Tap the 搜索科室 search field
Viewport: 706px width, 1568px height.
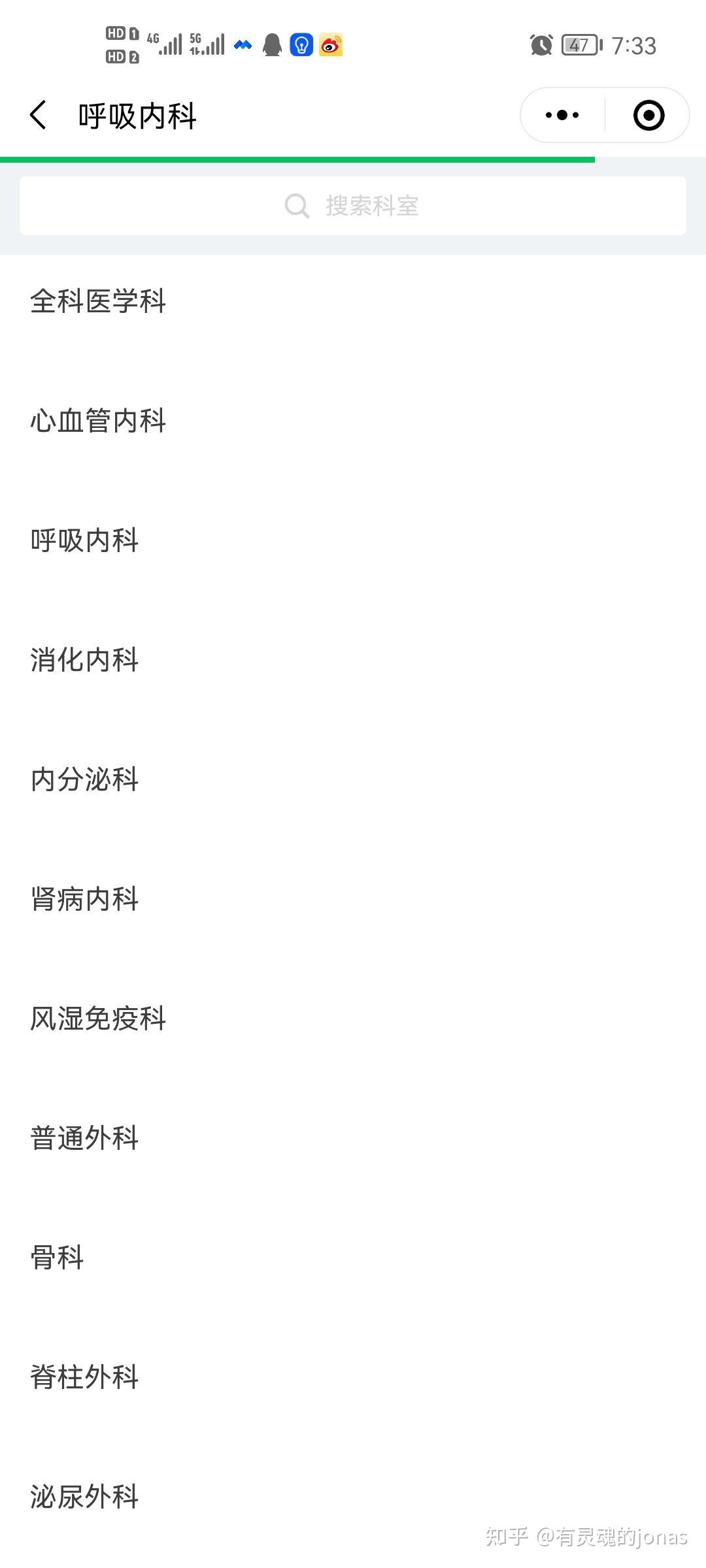point(353,206)
